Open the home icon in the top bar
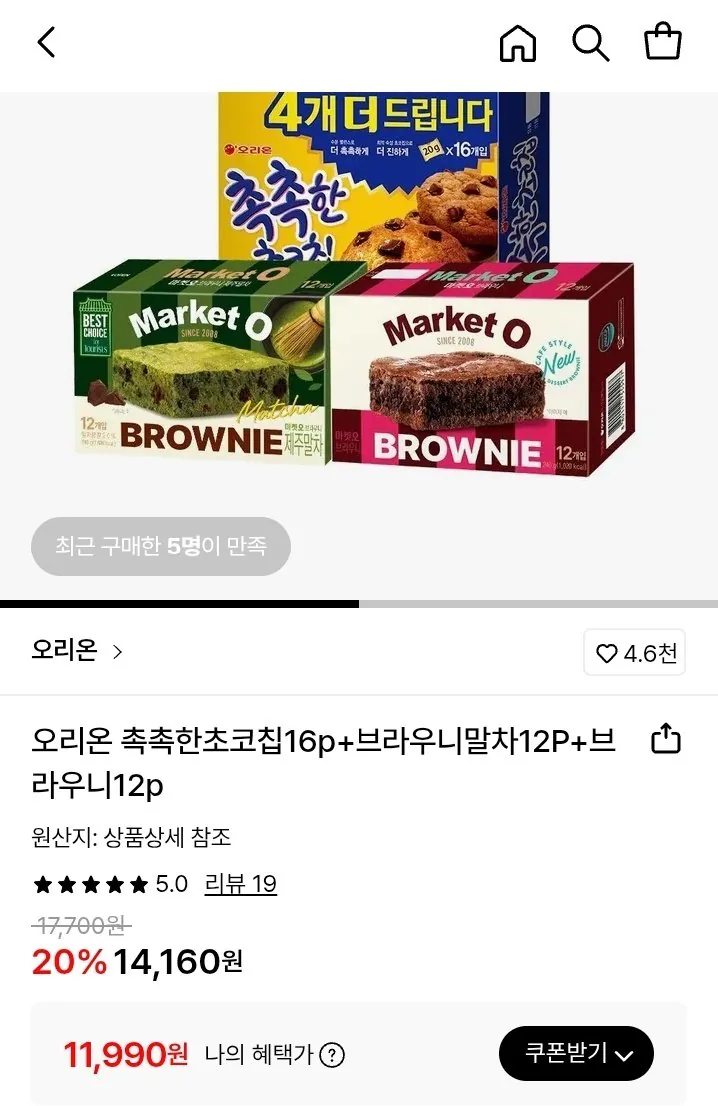 [x=518, y=44]
